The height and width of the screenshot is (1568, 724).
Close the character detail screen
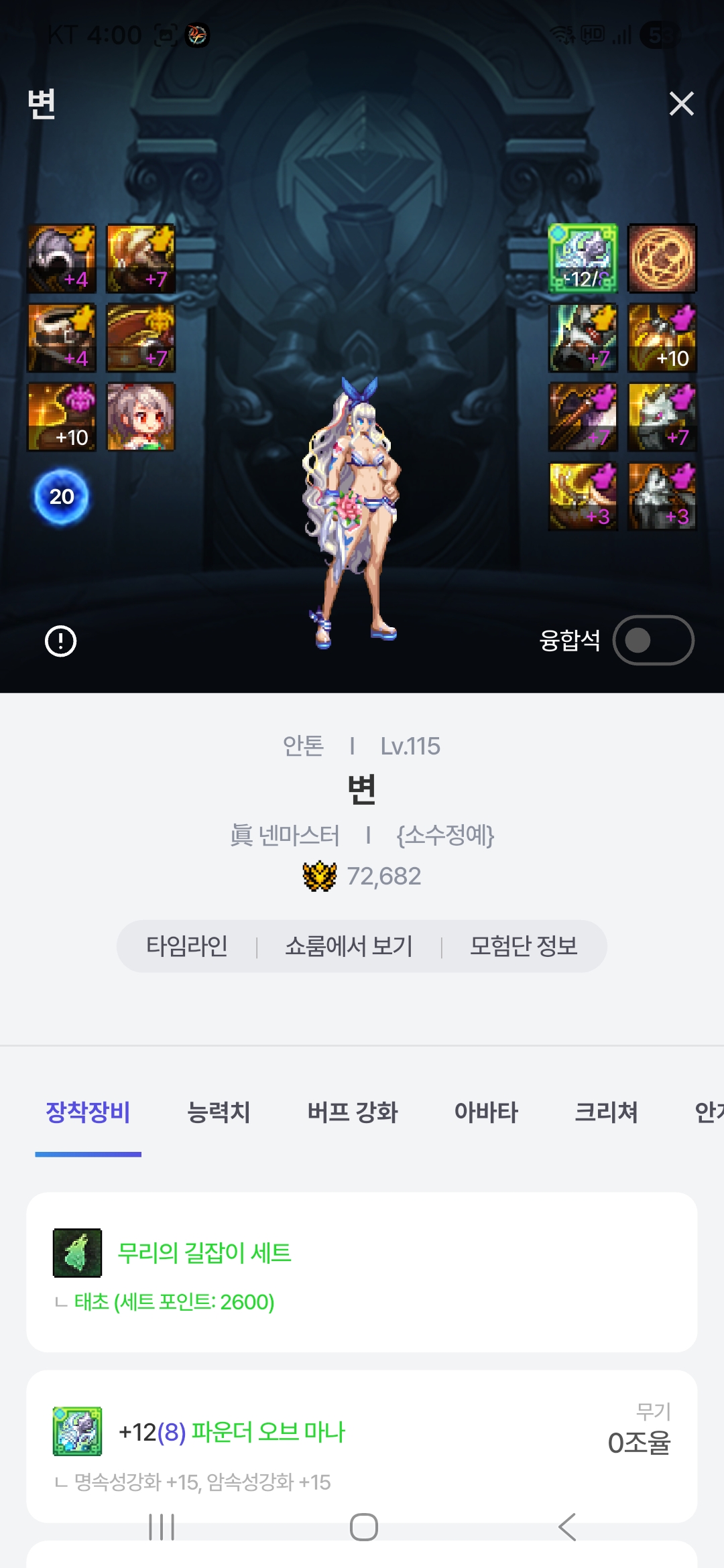(681, 104)
